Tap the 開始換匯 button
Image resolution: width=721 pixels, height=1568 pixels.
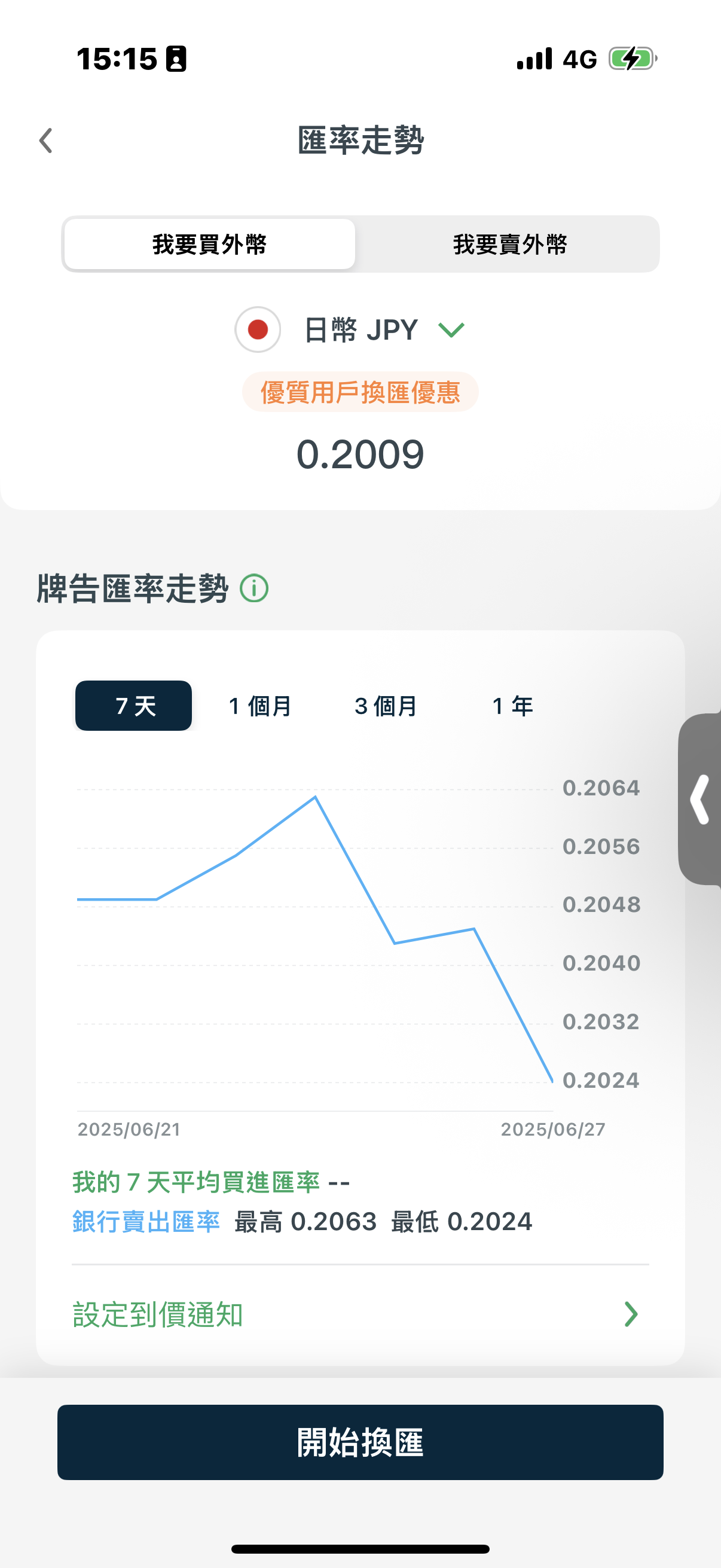click(x=360, y=1442)
